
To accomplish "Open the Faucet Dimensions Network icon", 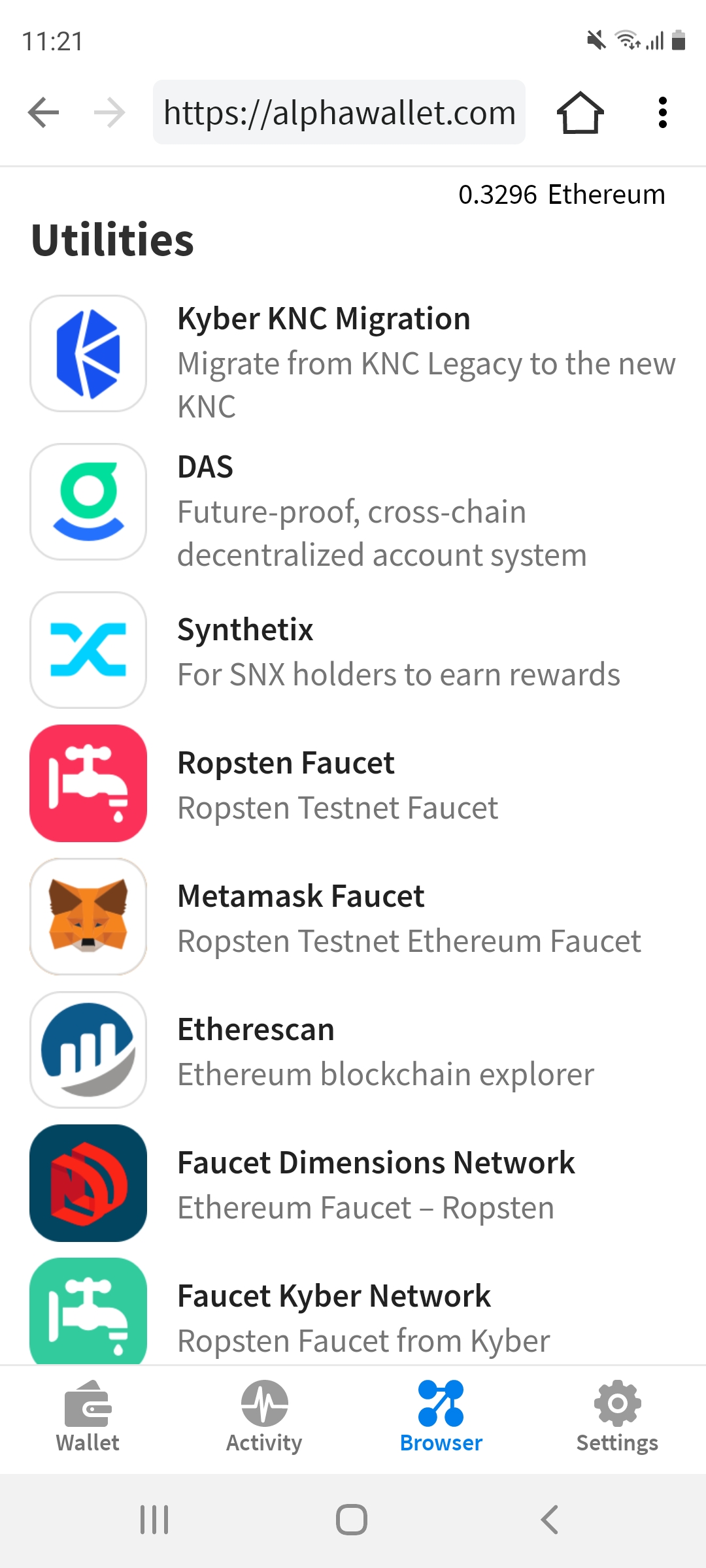I will click(88, 1184).
